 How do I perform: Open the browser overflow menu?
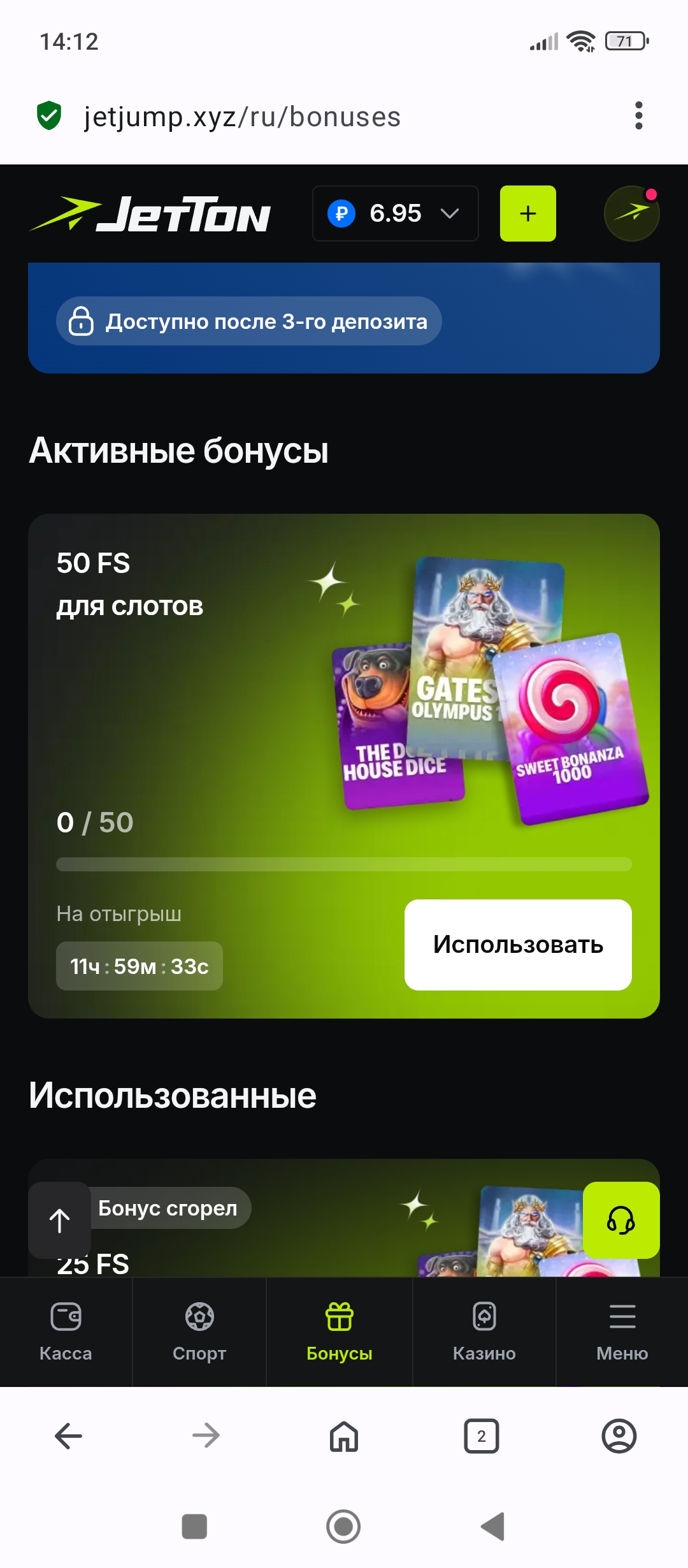[638, 116]
